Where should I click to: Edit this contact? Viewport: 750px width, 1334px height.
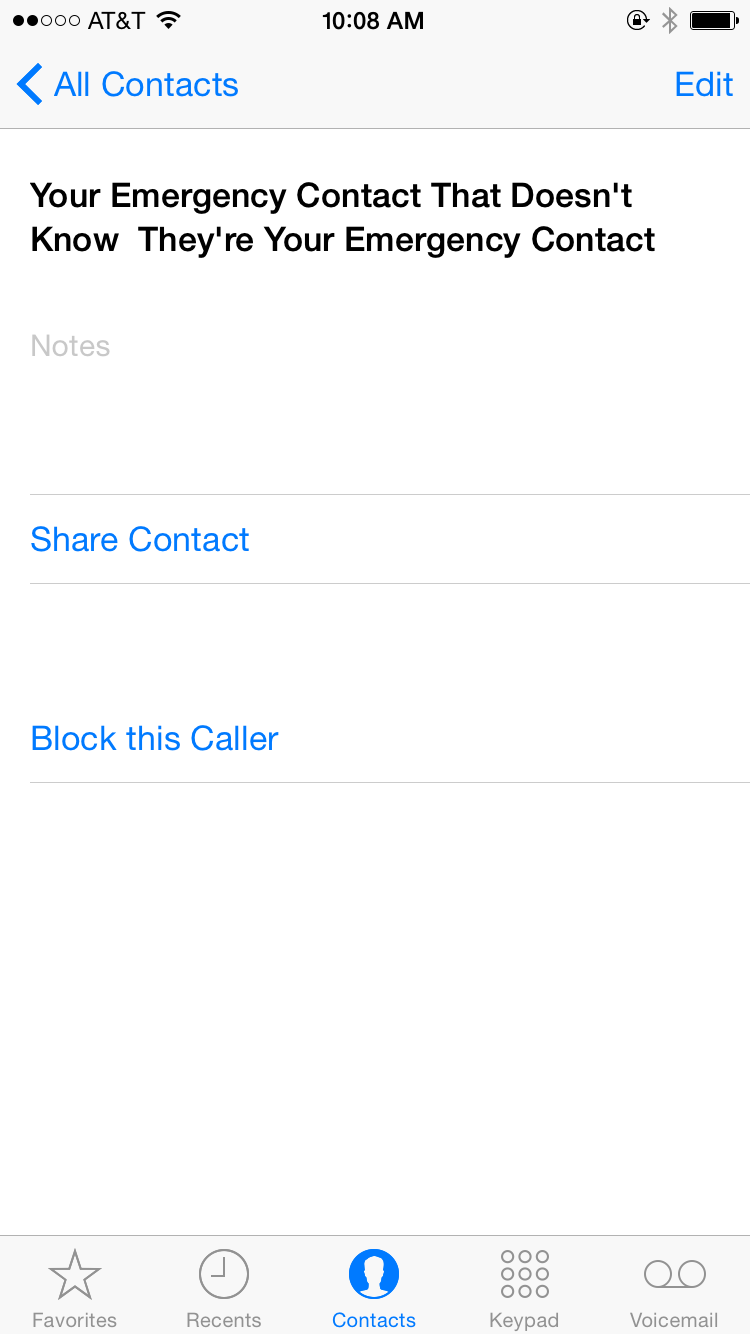pos(704,85)
